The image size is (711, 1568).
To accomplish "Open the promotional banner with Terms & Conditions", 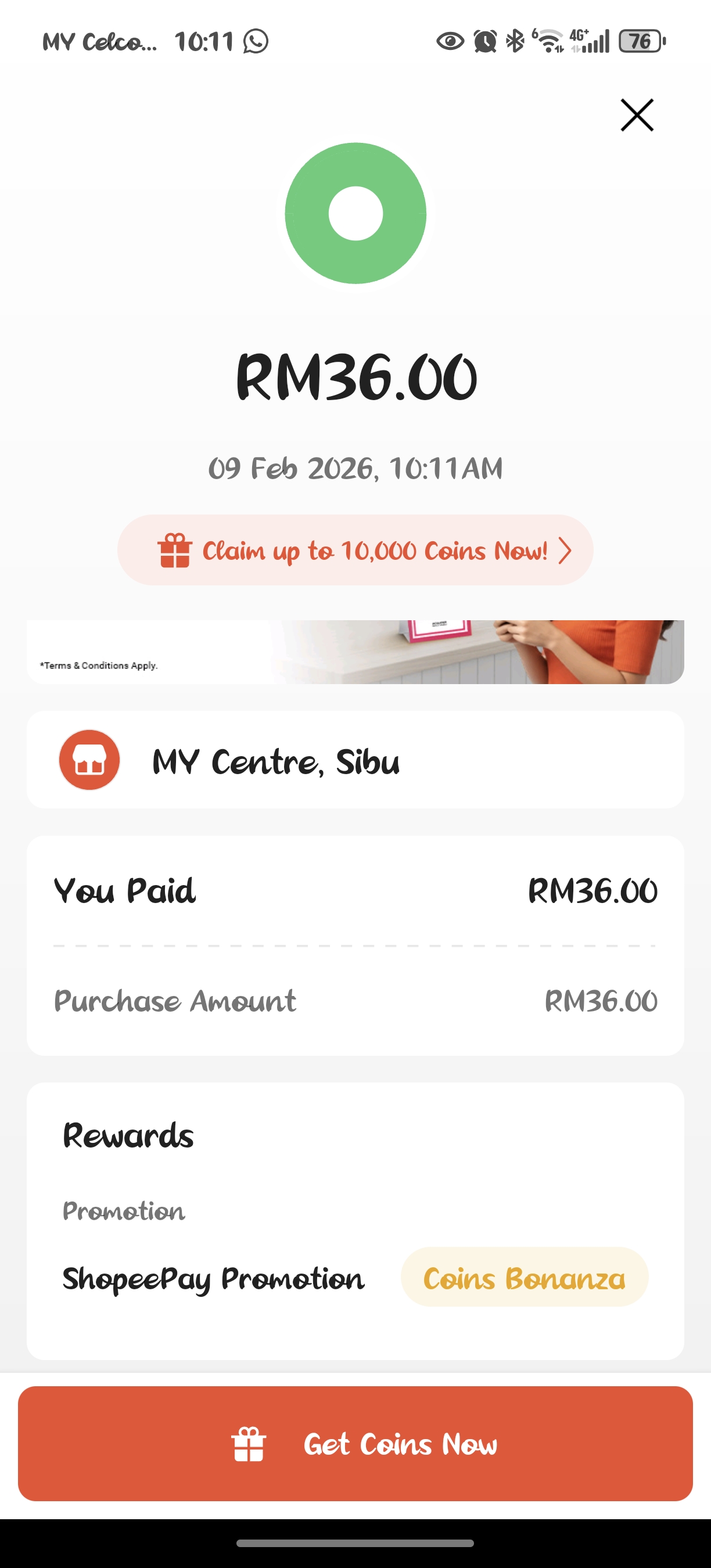I will click(x=355, y=652).
